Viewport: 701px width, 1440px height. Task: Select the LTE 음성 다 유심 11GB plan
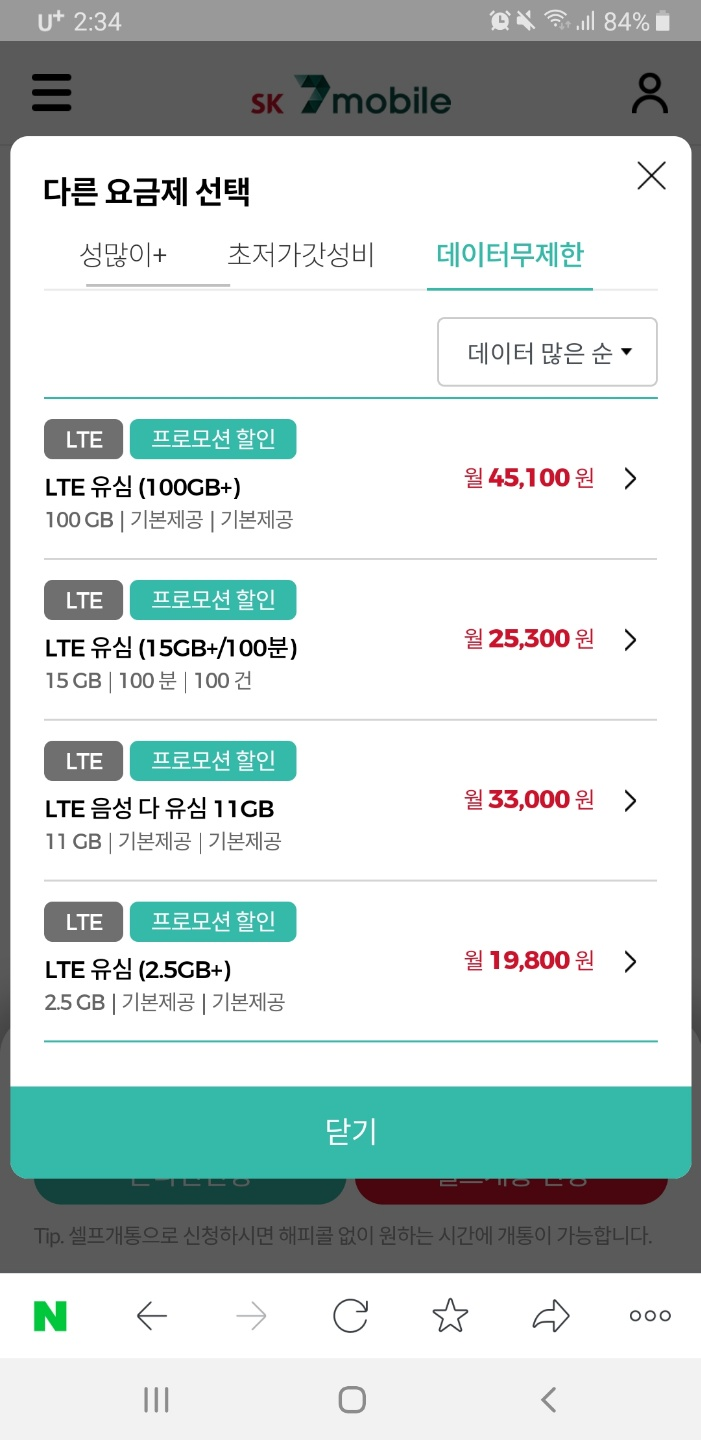coord(350,801)
